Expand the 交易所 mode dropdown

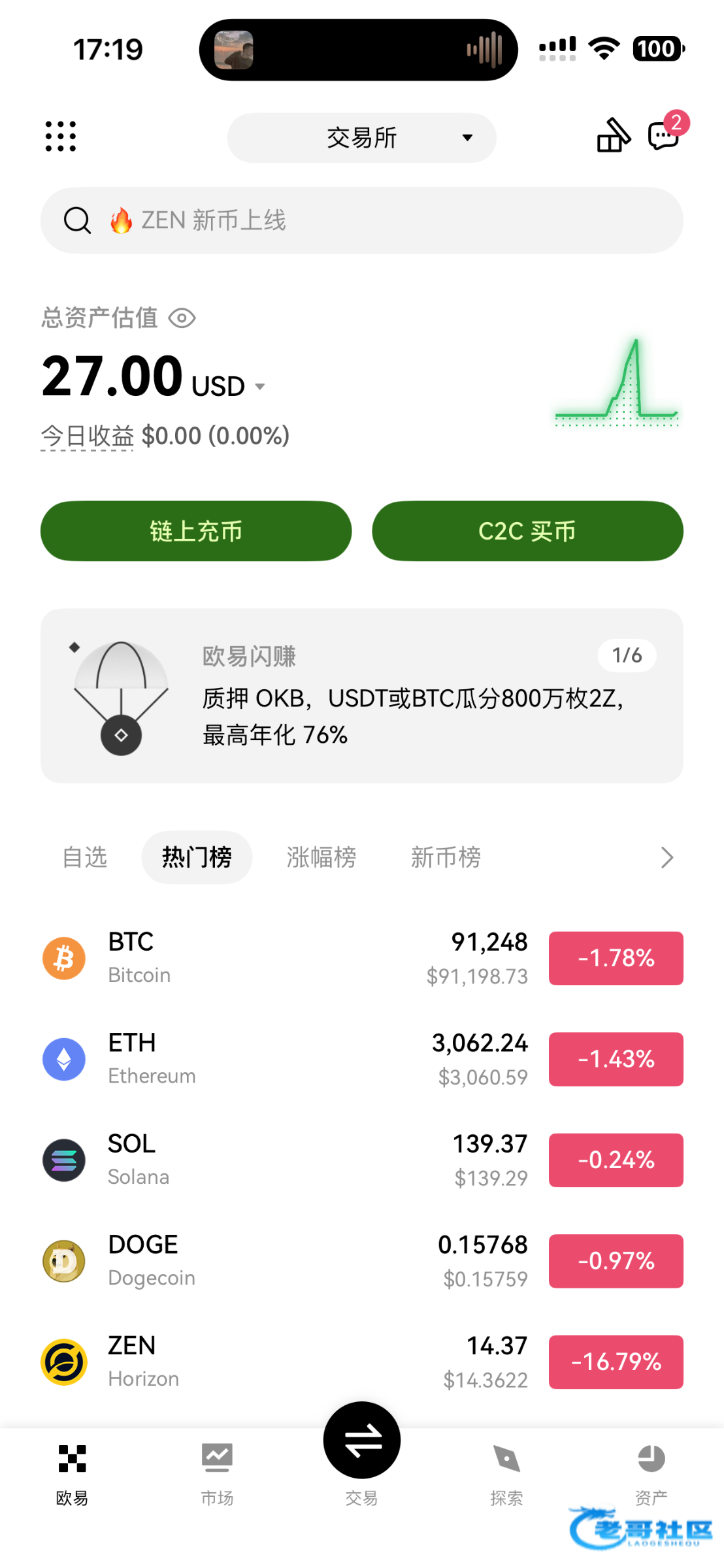pyautogui.click(x=361, y=138)
